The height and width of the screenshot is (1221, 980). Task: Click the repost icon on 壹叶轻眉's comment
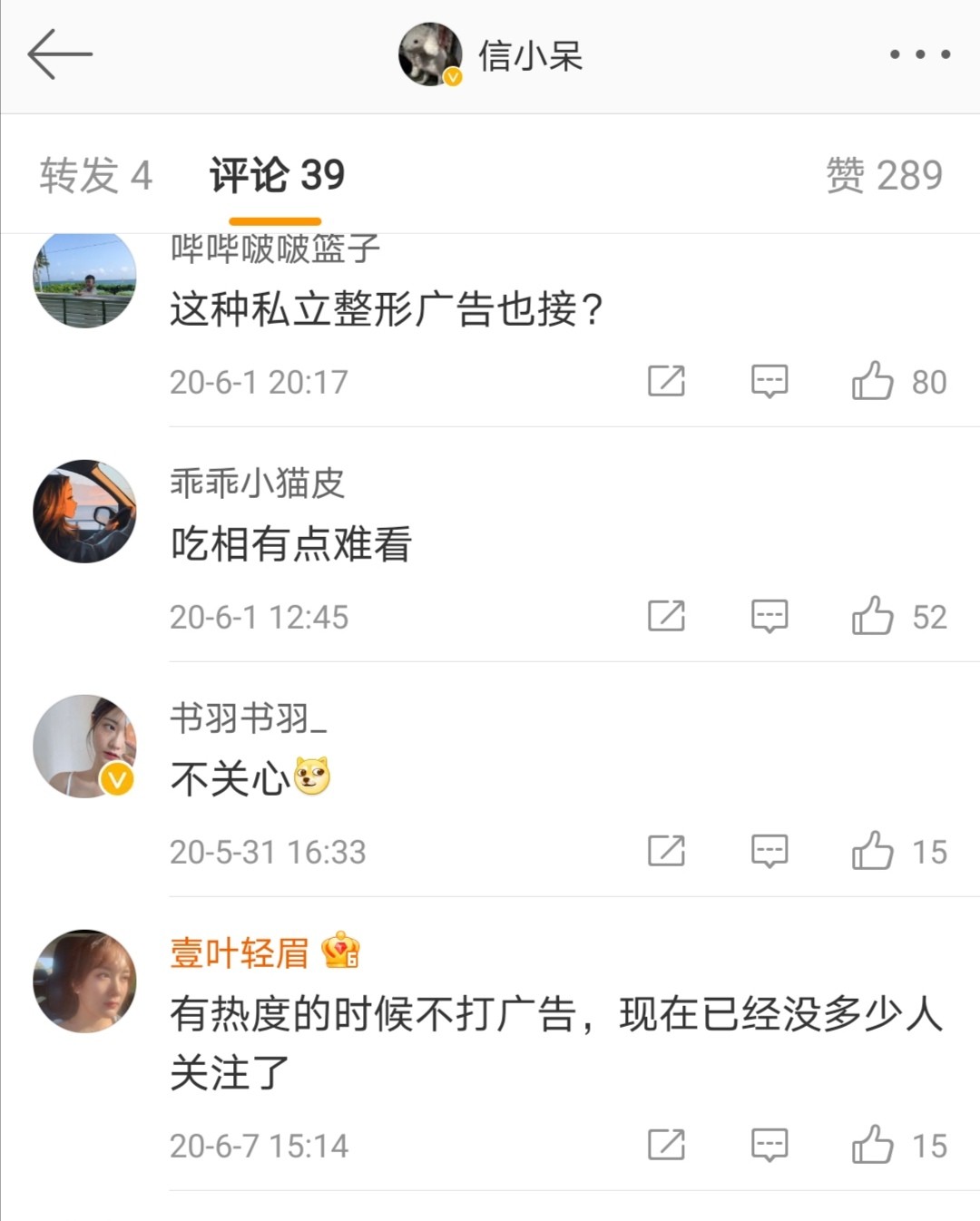click(667, 1144)
